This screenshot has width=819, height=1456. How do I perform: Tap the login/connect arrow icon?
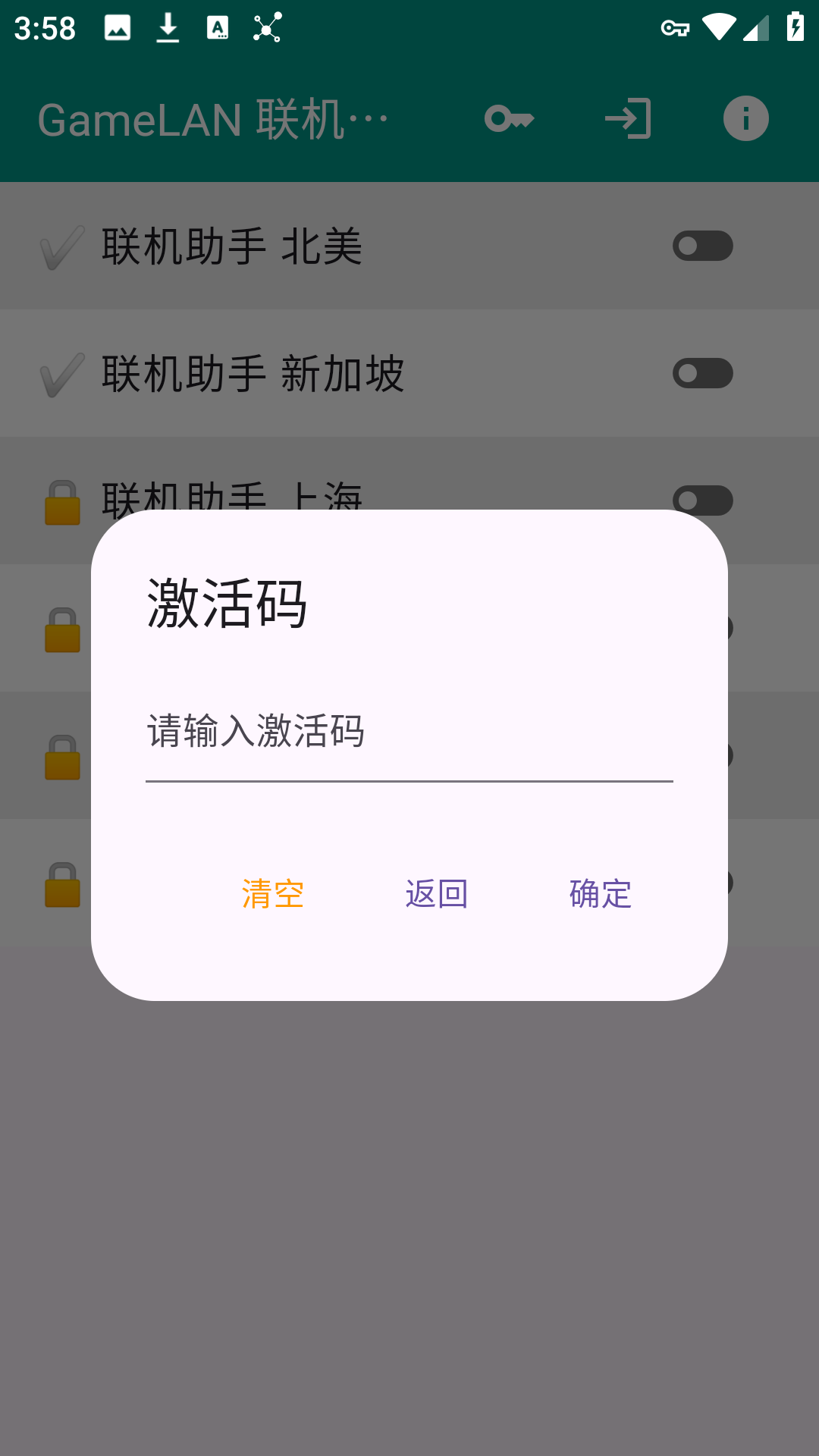(628, 118)
